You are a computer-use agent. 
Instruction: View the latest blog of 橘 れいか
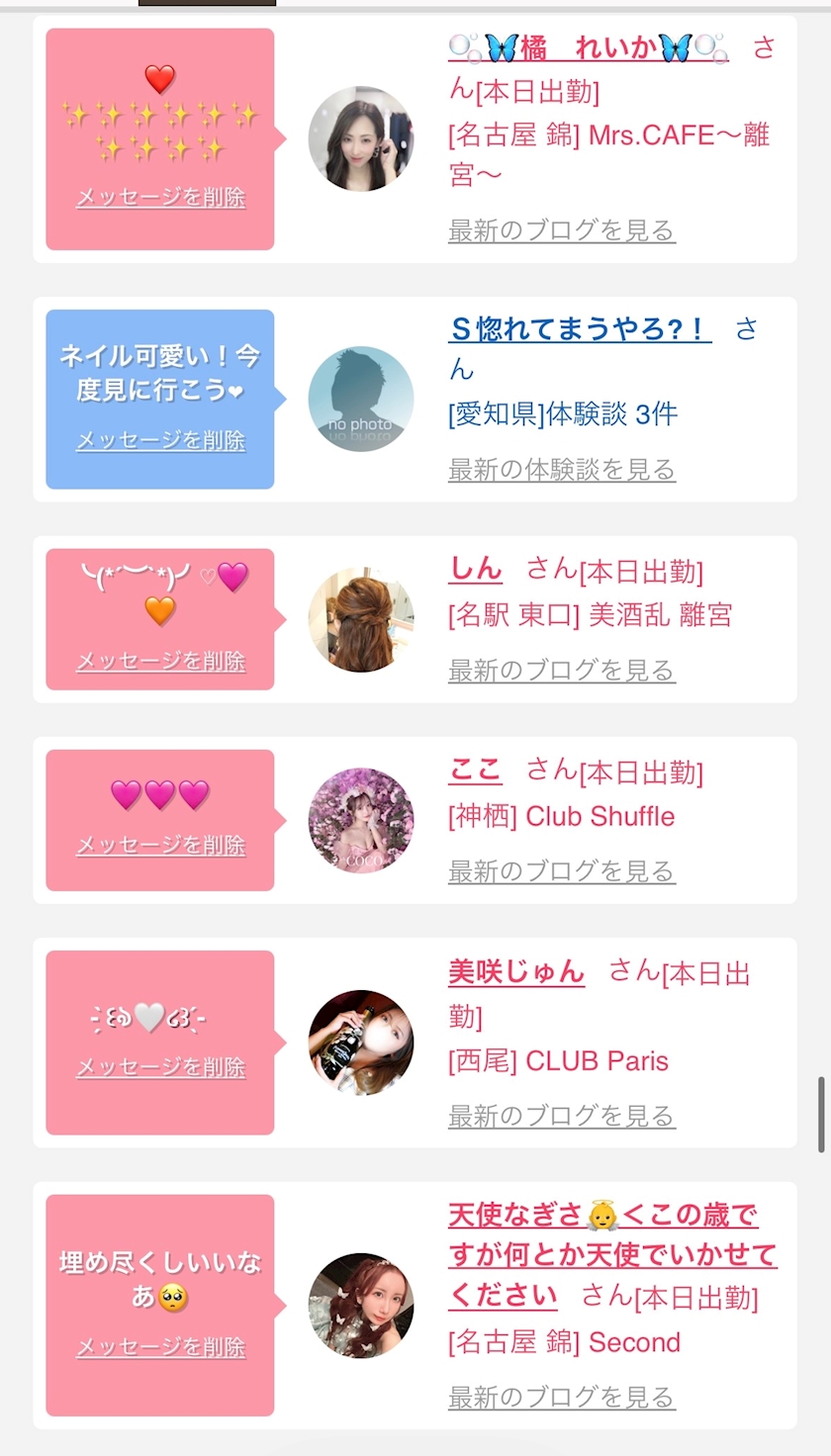point(562,230)
